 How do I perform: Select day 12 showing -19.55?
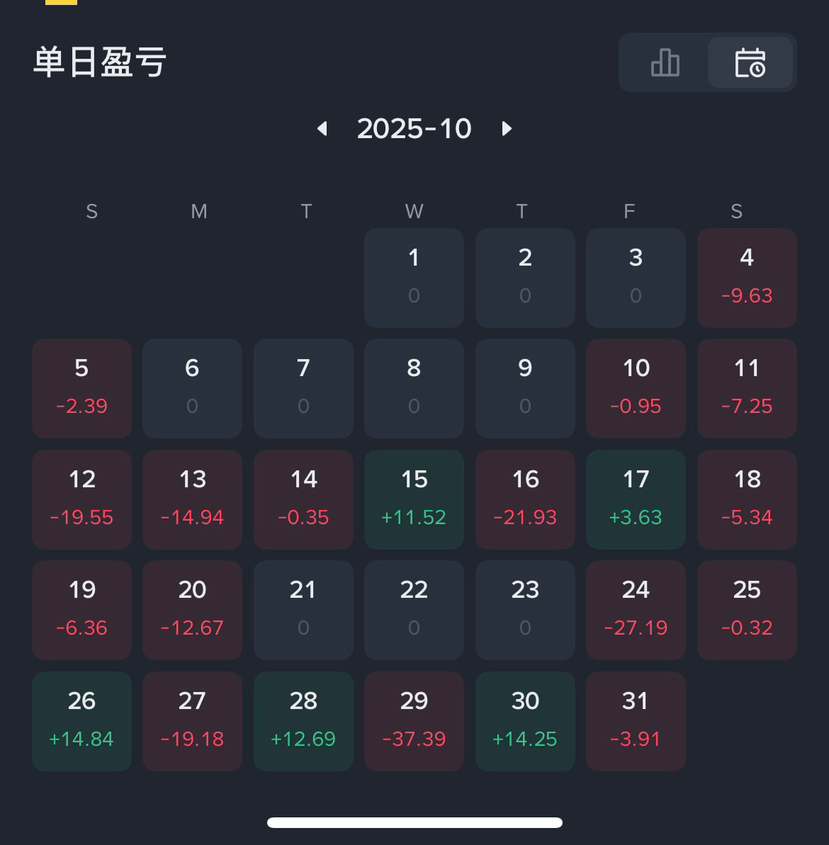click(x=82, y=499)
